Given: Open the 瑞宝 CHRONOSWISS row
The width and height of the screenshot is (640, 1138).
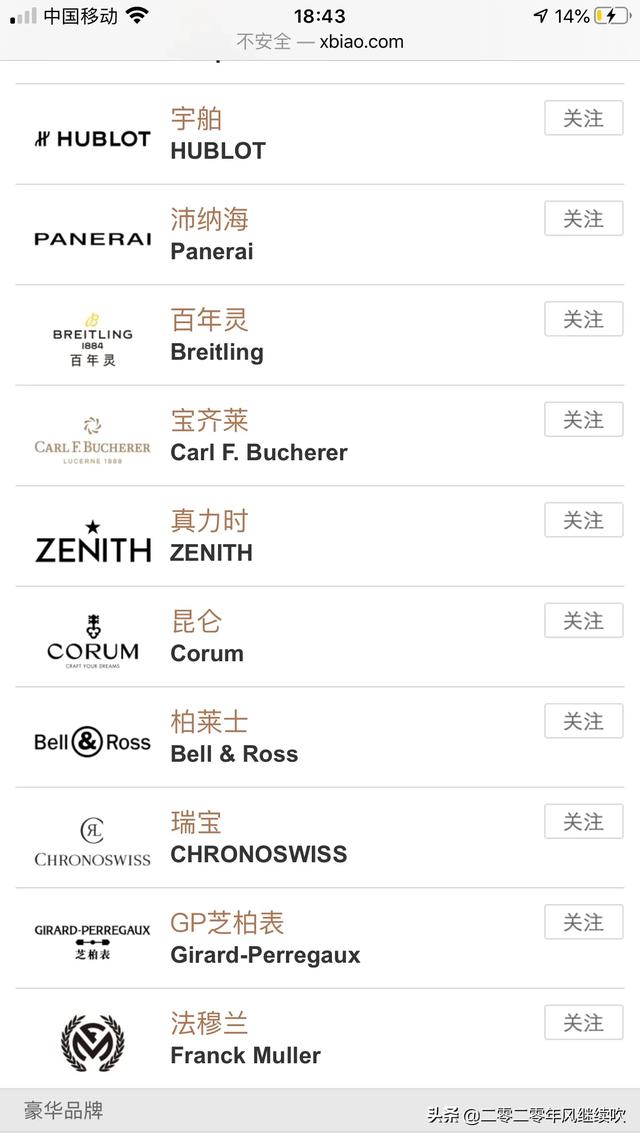Looking at the screenshot, I should (x=319, y=838).
